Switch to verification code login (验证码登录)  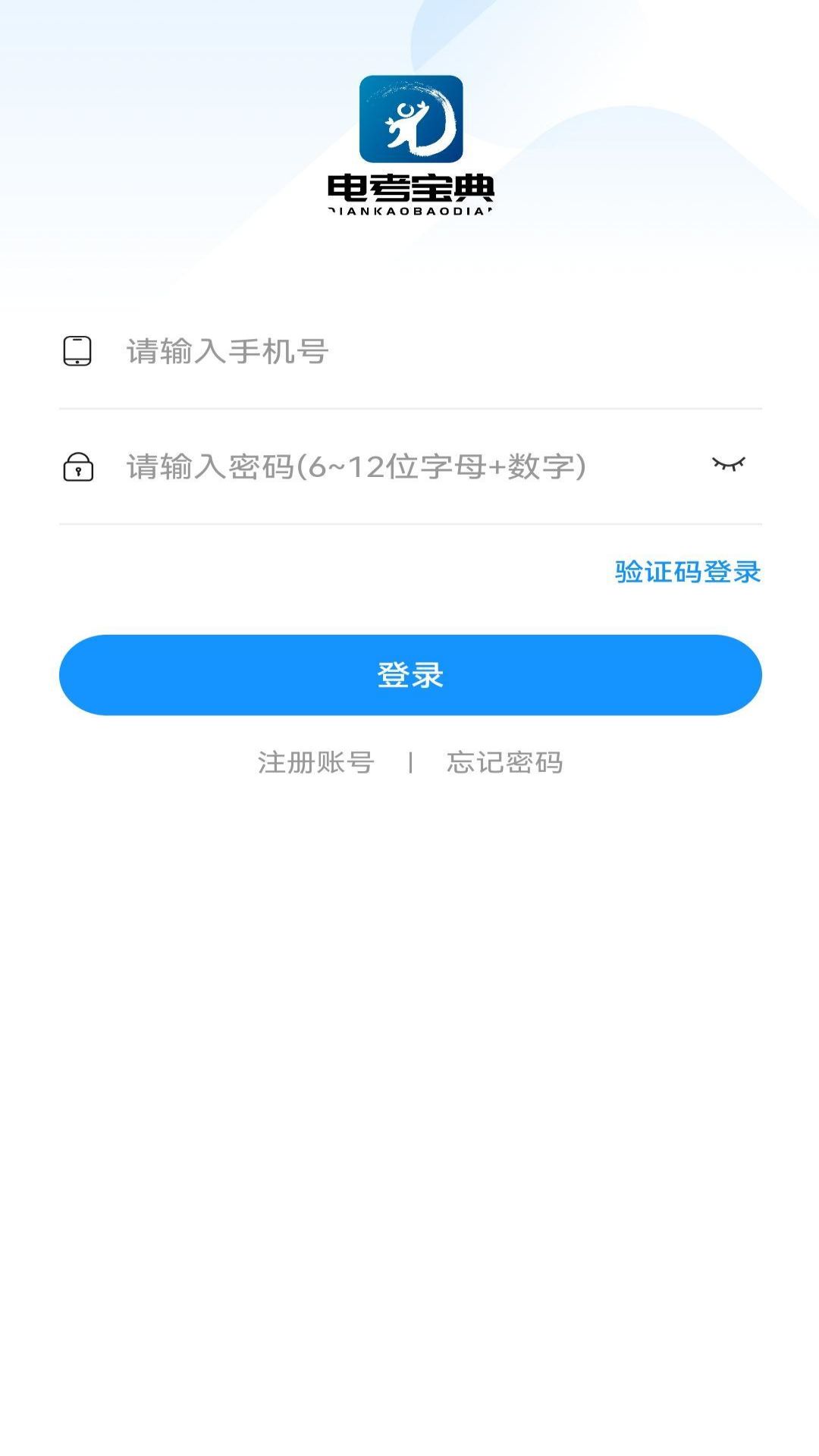687,572
